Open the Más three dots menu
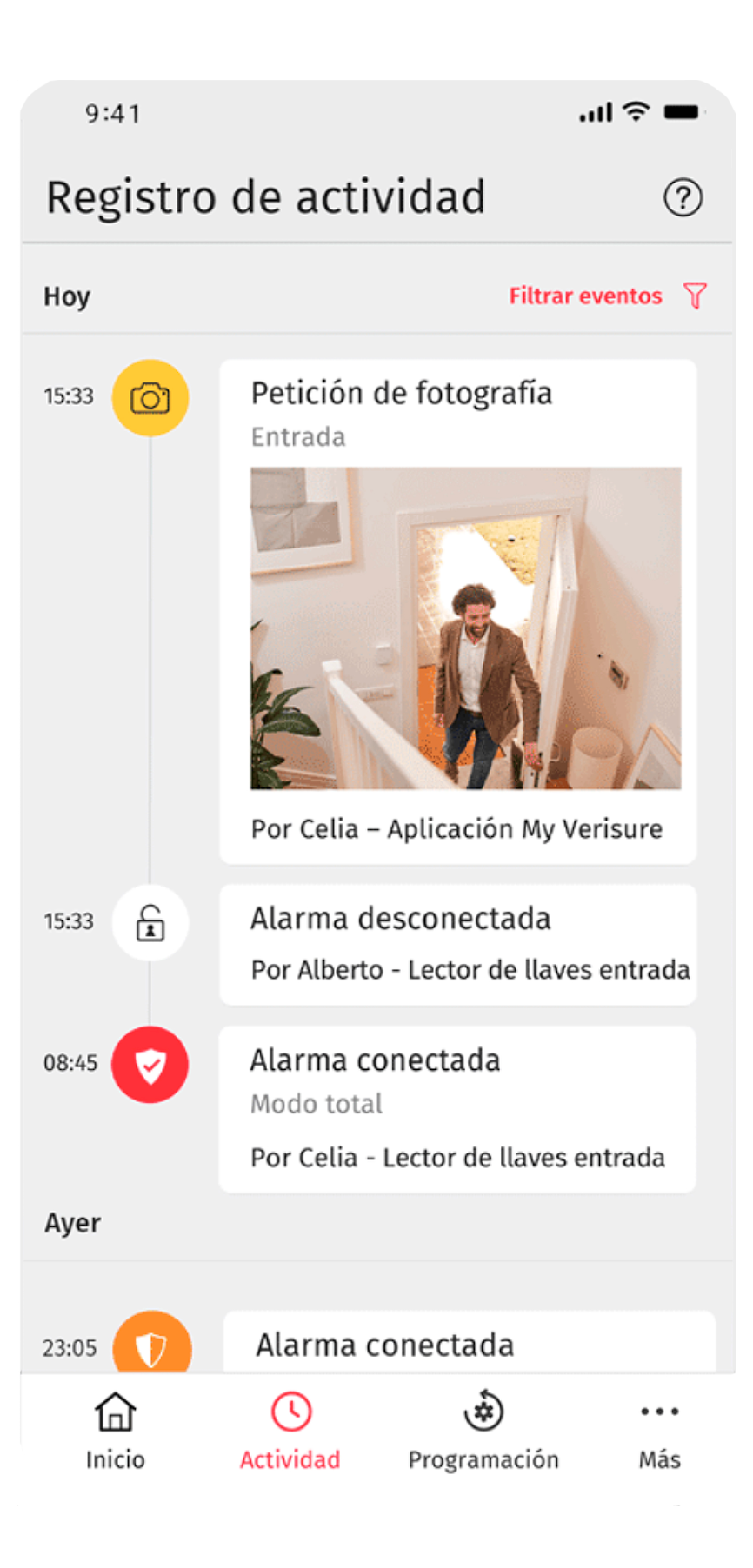This screenshot has width=753, height=1568. (658, 1412)
